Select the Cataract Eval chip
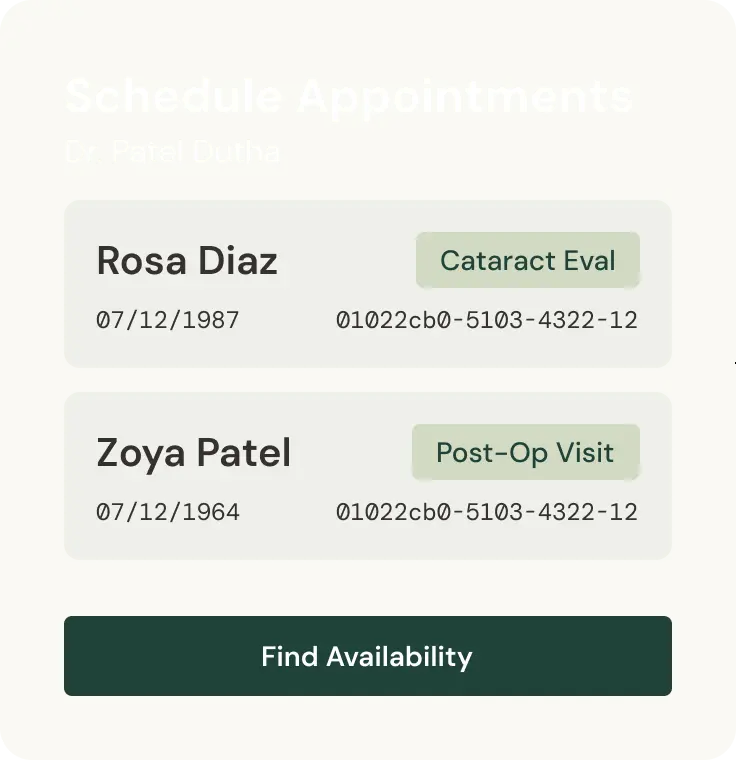Image resolution: width=736 pixels, height=760 pixels. point(527,260)
